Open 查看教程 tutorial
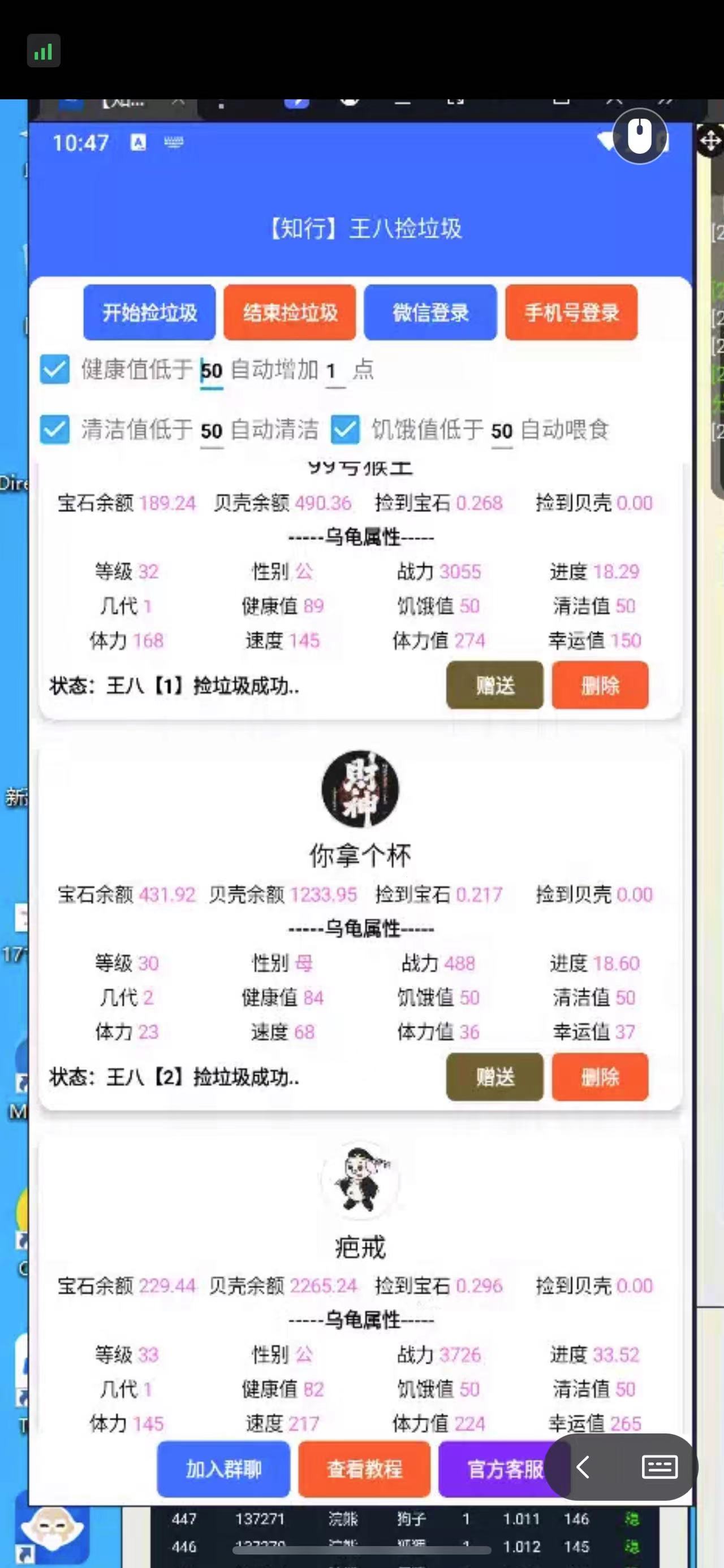The width and height of the screenshot is (724, 1568). 364,1469
